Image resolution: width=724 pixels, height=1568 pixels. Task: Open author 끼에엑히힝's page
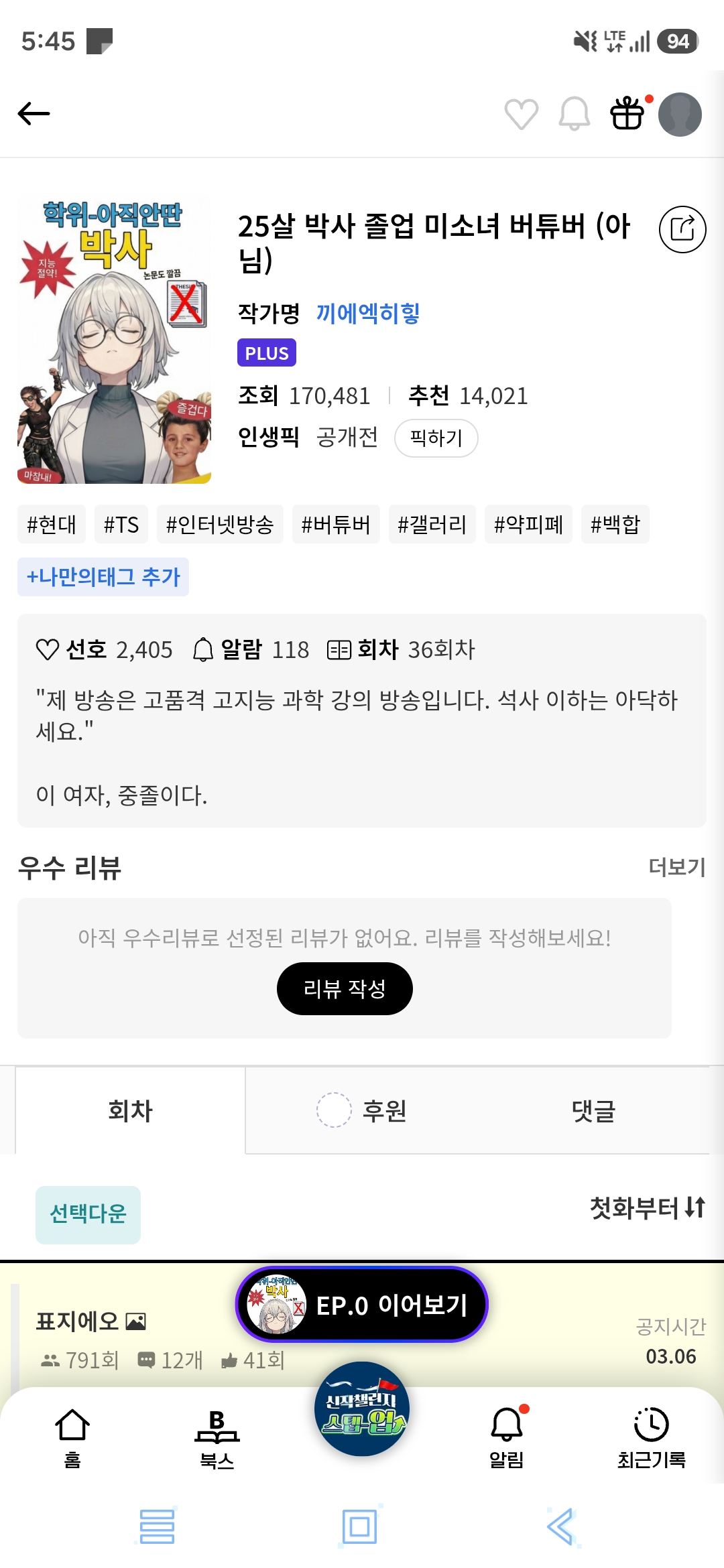pyautogui.click(x=368, y=313)
